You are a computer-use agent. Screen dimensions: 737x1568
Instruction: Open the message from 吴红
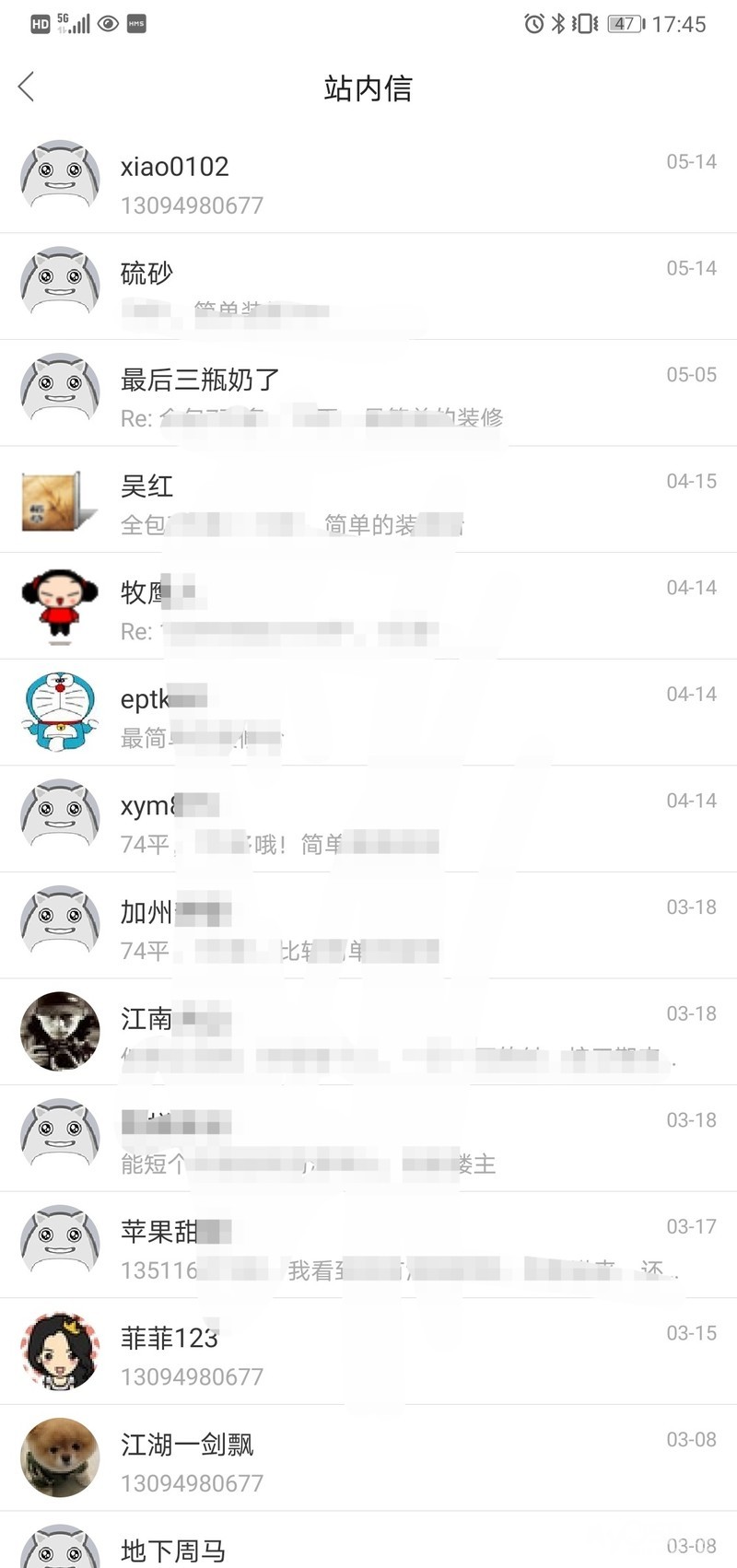coord(368,500)
